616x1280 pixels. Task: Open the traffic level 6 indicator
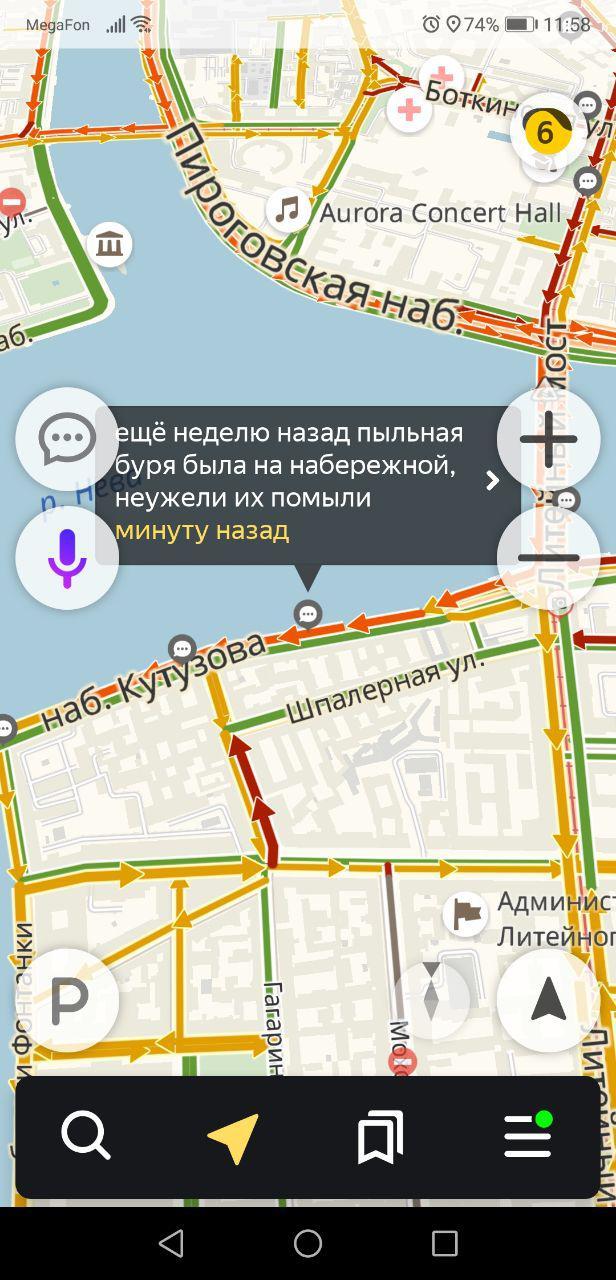pyautogui.click(x=545, y=131)
